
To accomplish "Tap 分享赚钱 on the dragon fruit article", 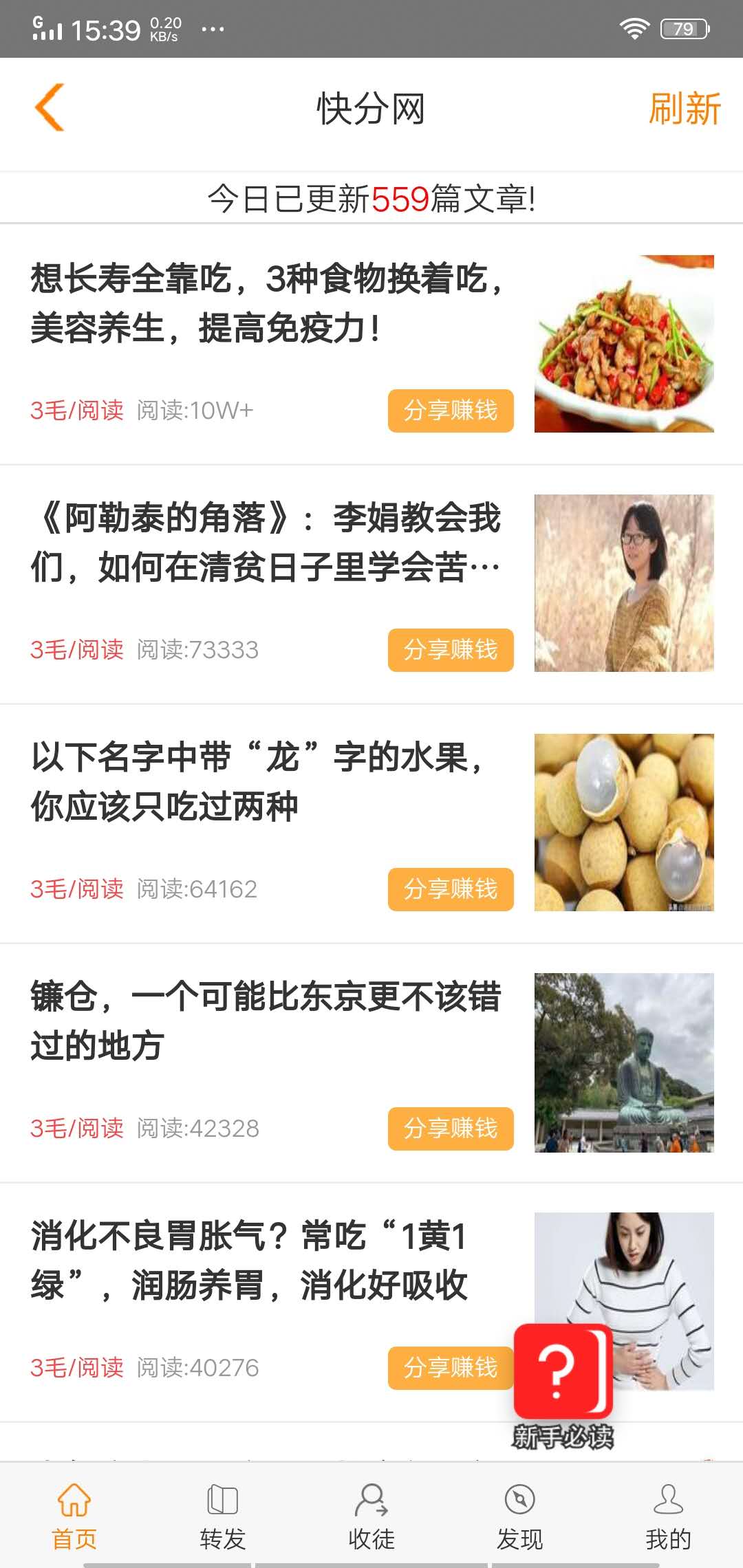I will coord(451,889).
